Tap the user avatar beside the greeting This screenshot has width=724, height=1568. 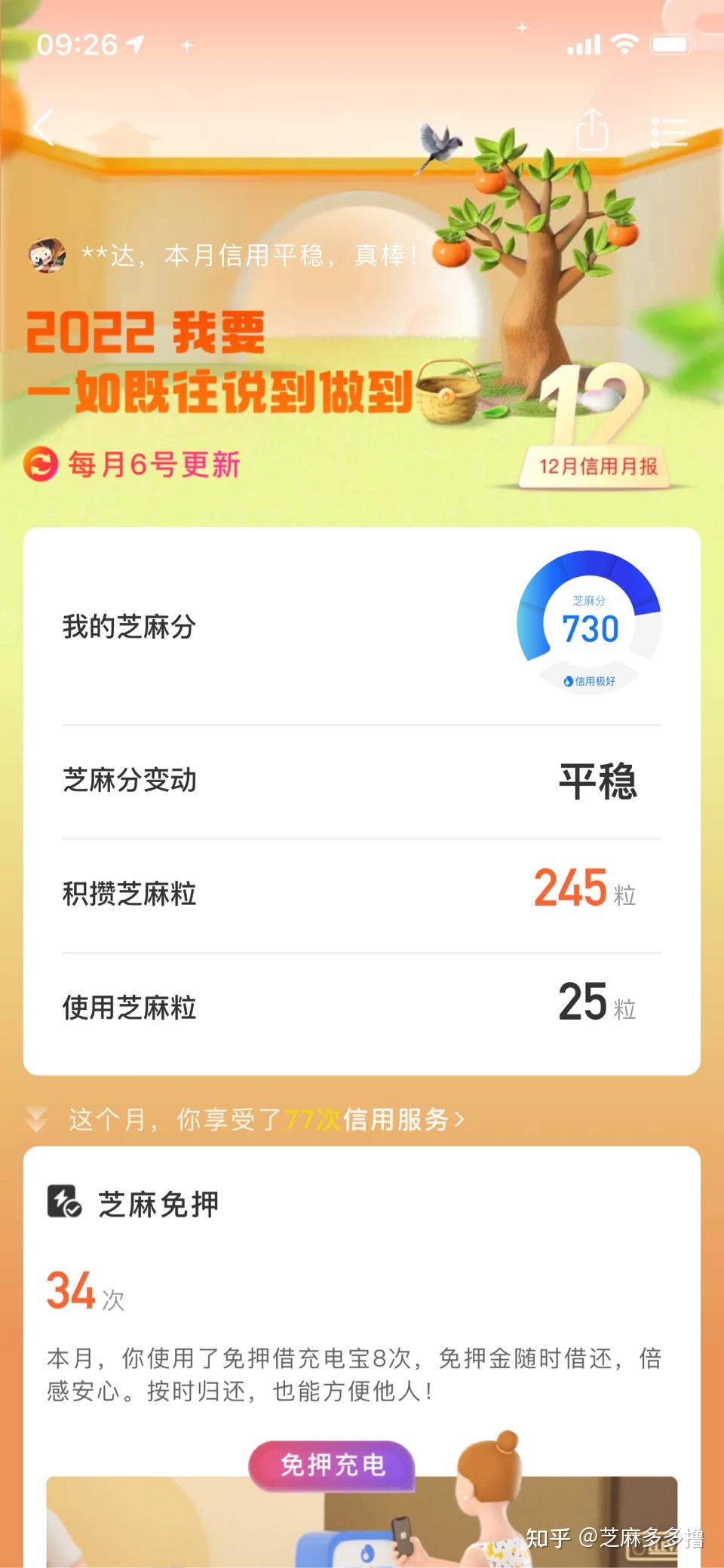point(47,255)
